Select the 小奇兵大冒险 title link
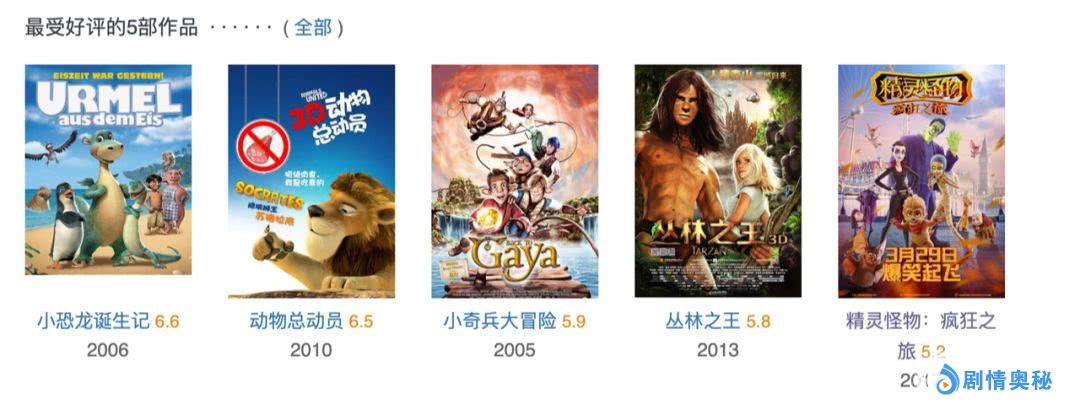This screenshot has width=1080, height=410. point(499,322)
